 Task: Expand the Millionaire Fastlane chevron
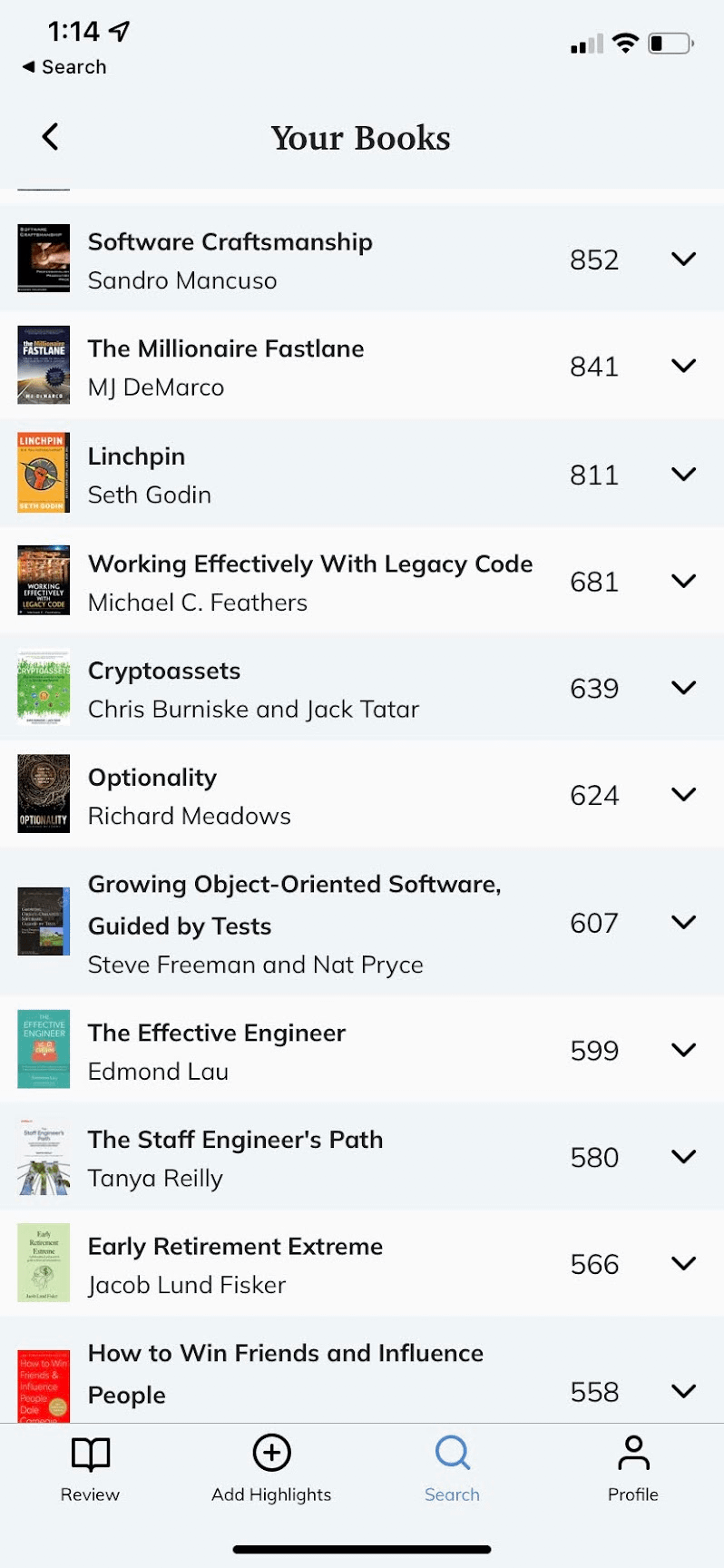tap(683, 366)
